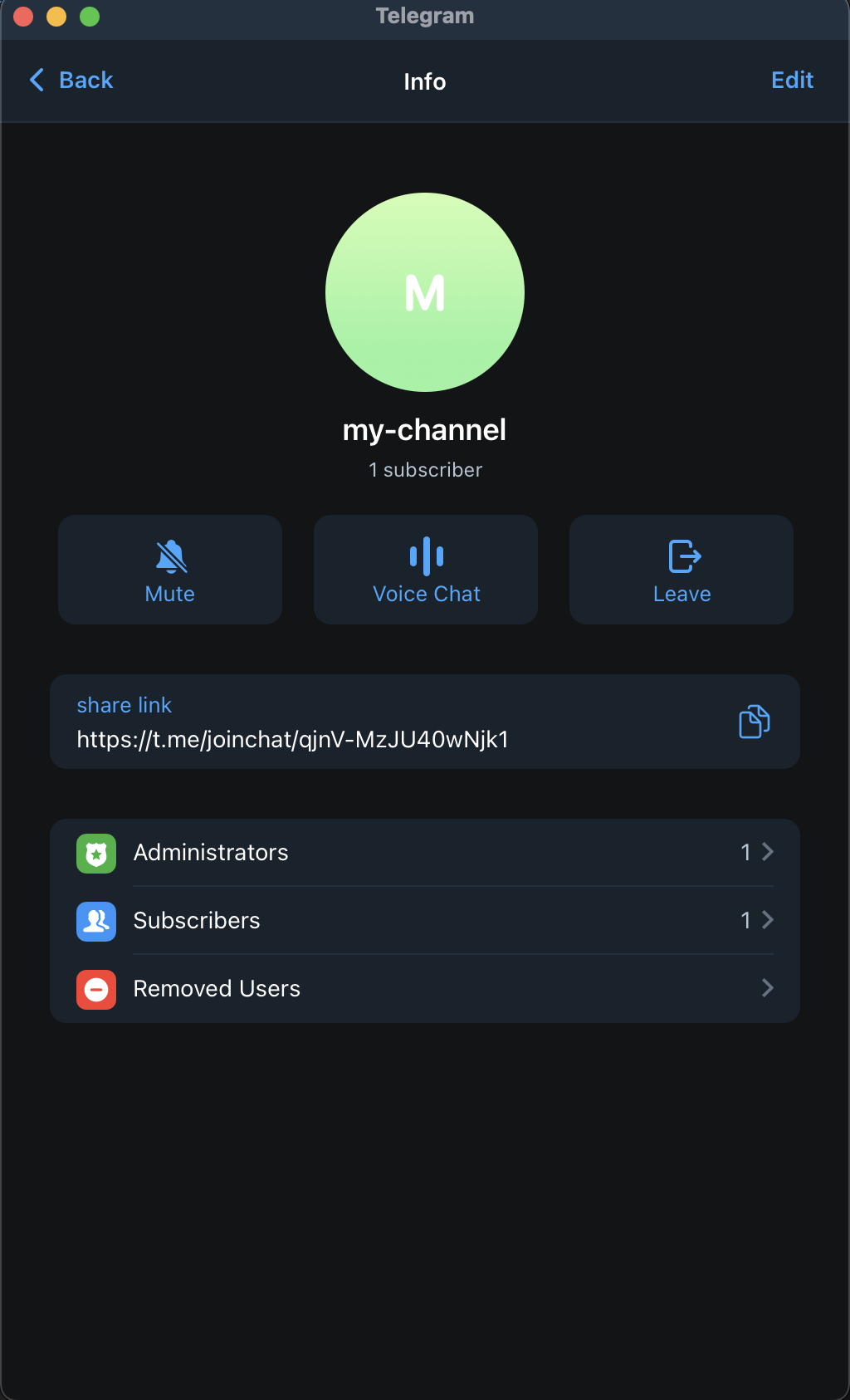The width and height of the screenshot is (850, 1400).
Task: Expand the Administrators row chevron
Action: [x=767, y=851]
